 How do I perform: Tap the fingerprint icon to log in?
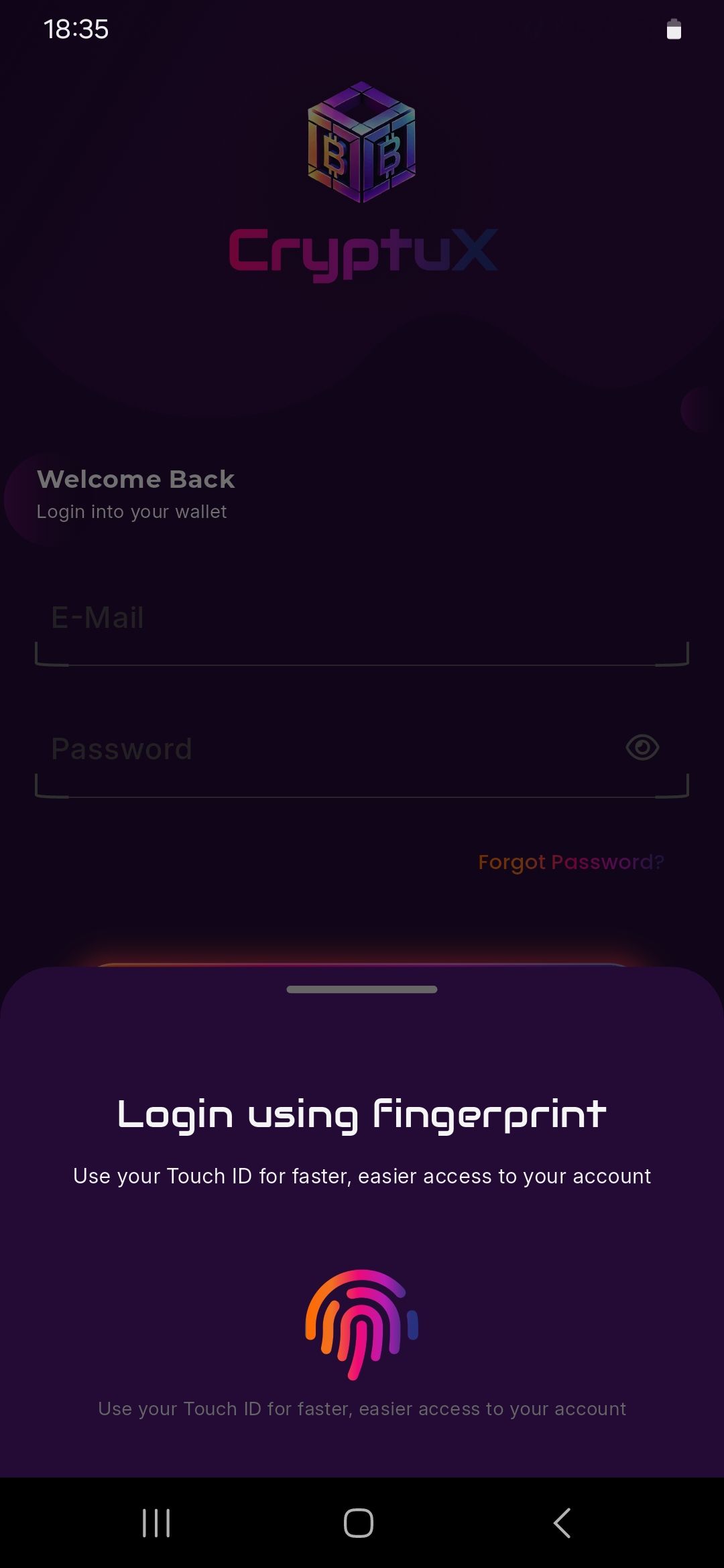pos(362,1324)
